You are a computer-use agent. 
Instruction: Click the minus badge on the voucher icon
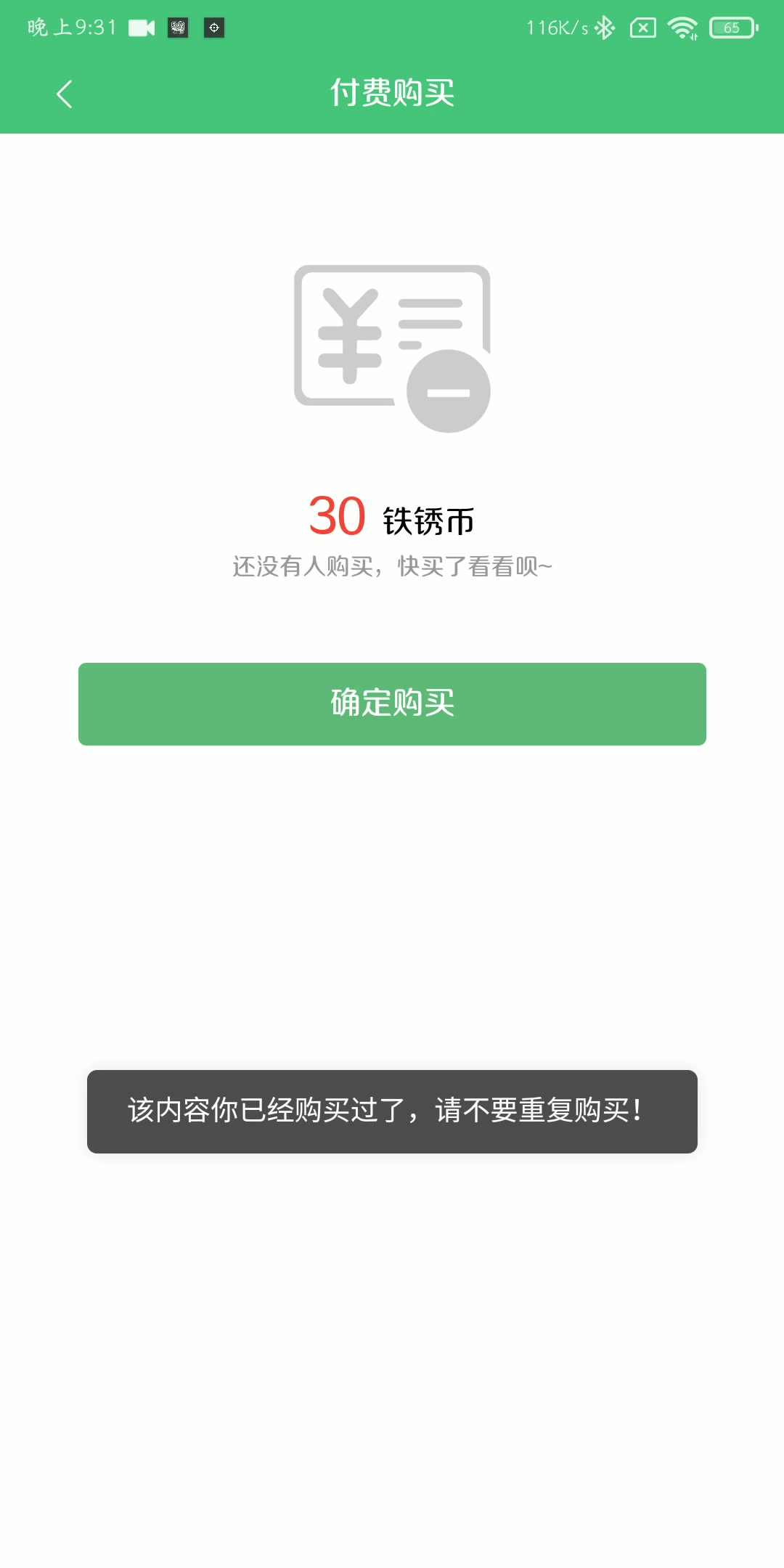coord(449,391)
